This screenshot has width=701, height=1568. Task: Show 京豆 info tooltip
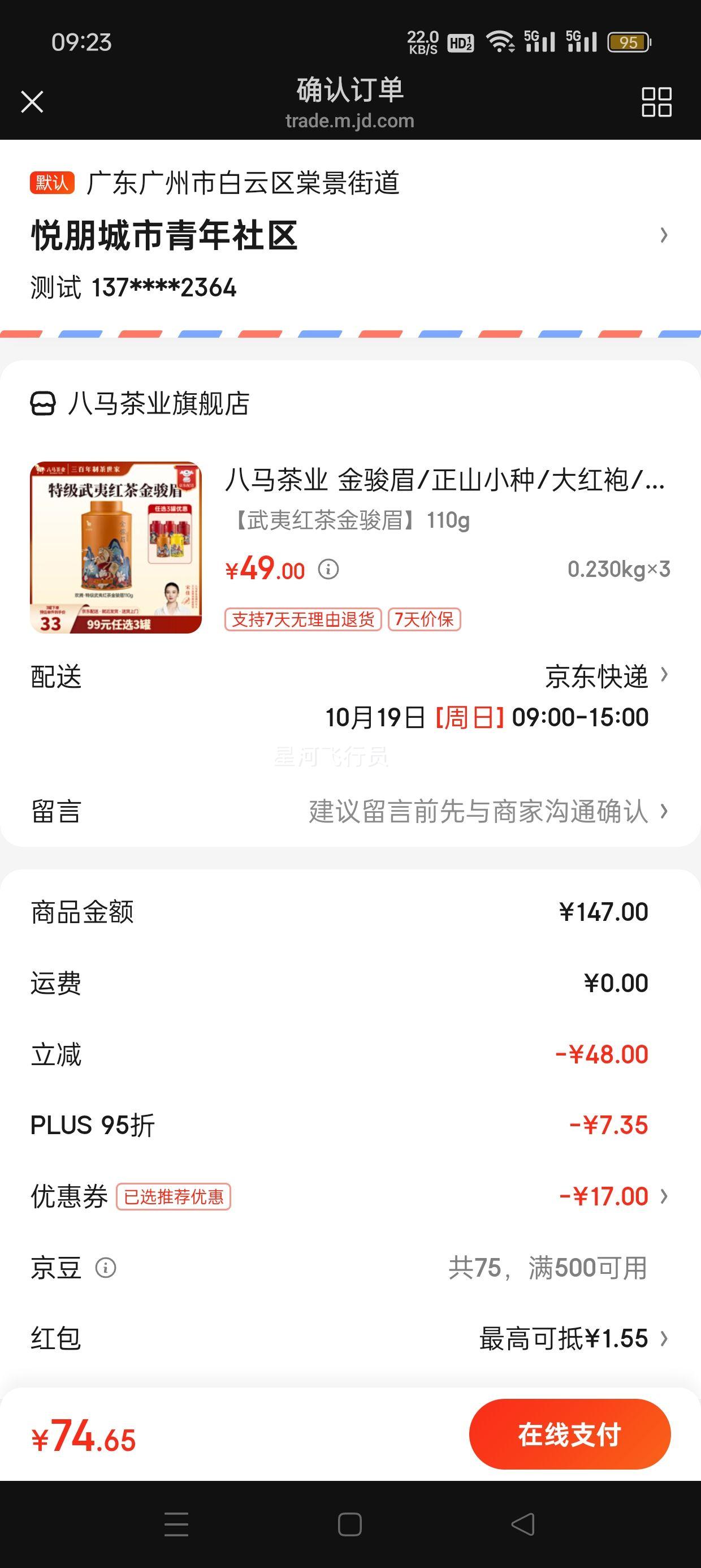[x=106, y=1268]
